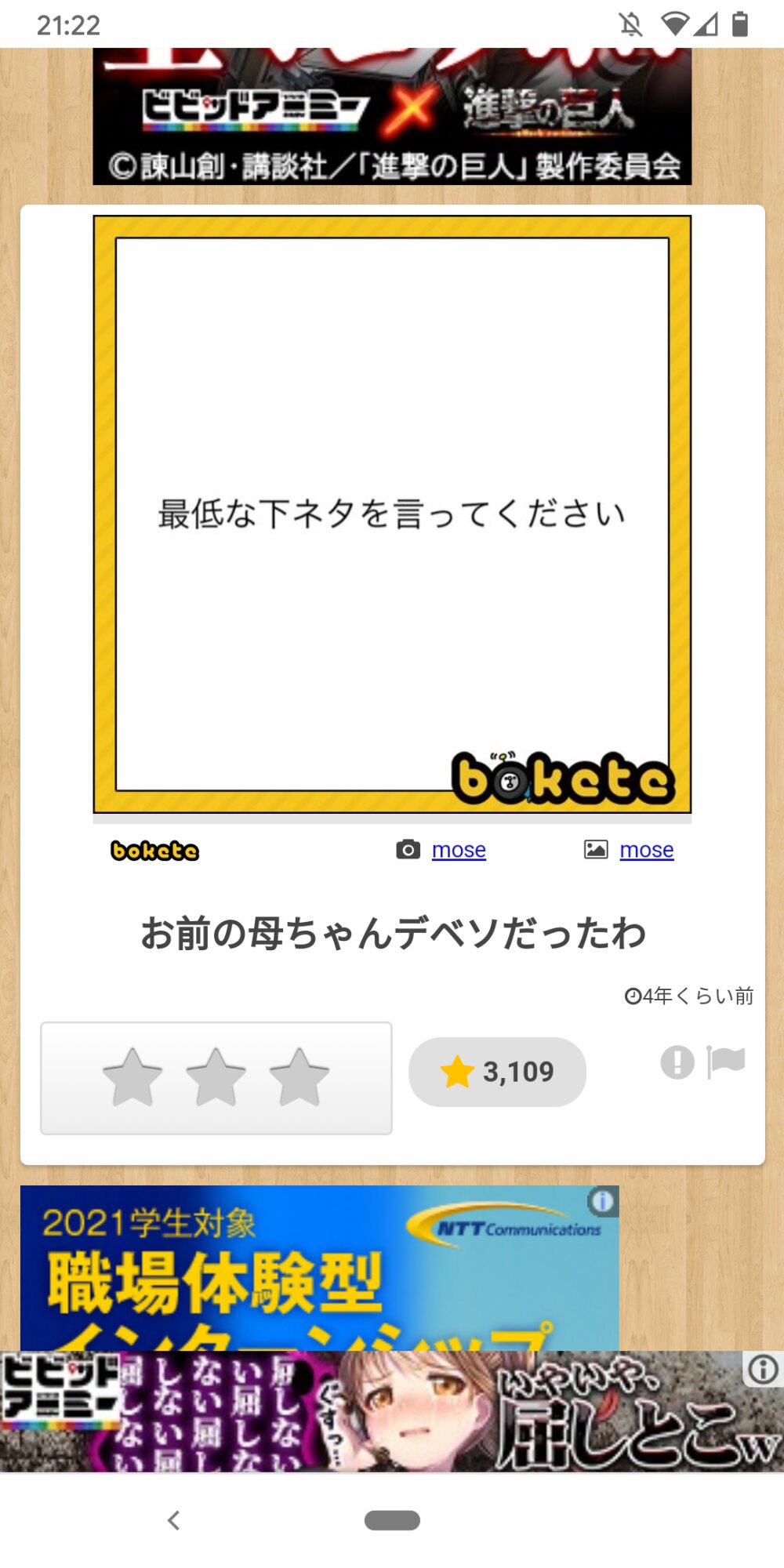
Task: Open the Attack on Titan banner ad
Action: [x=392, y=118]
